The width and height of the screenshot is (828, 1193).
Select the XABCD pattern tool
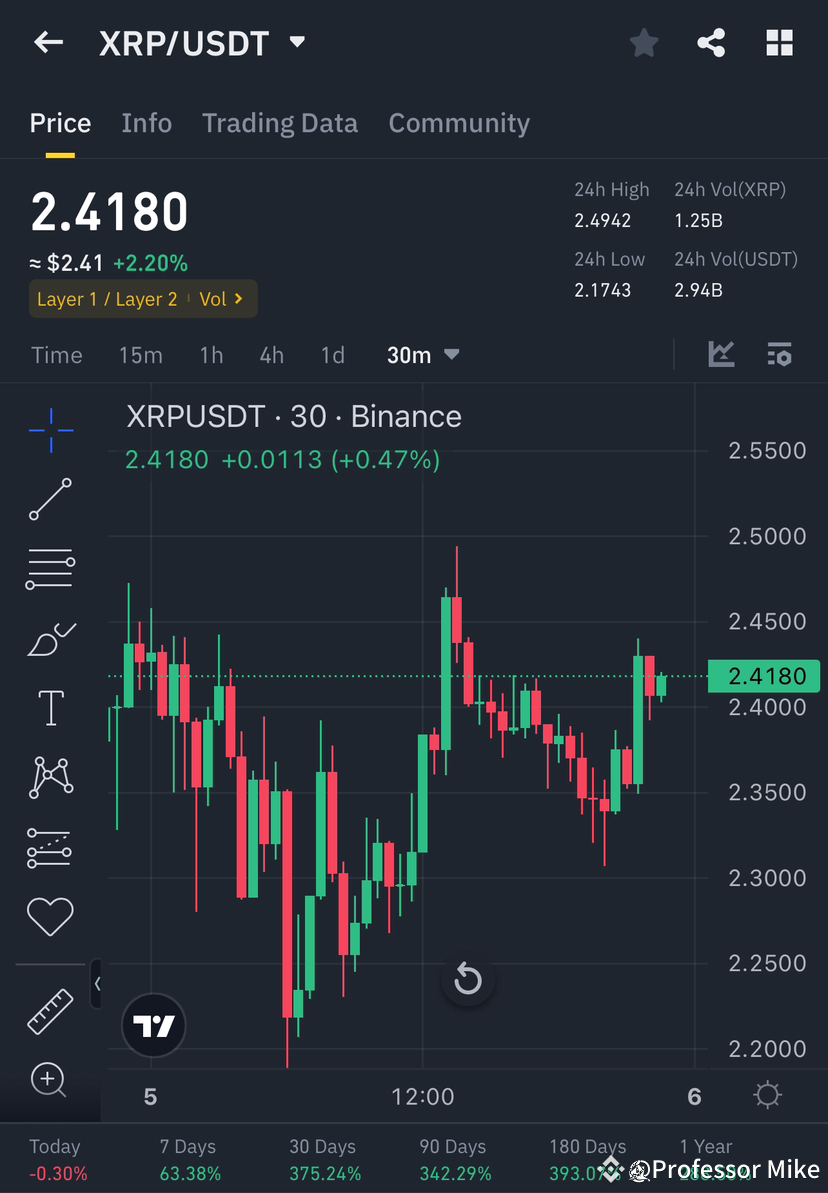pyautogui.click(x=50, y=776)
